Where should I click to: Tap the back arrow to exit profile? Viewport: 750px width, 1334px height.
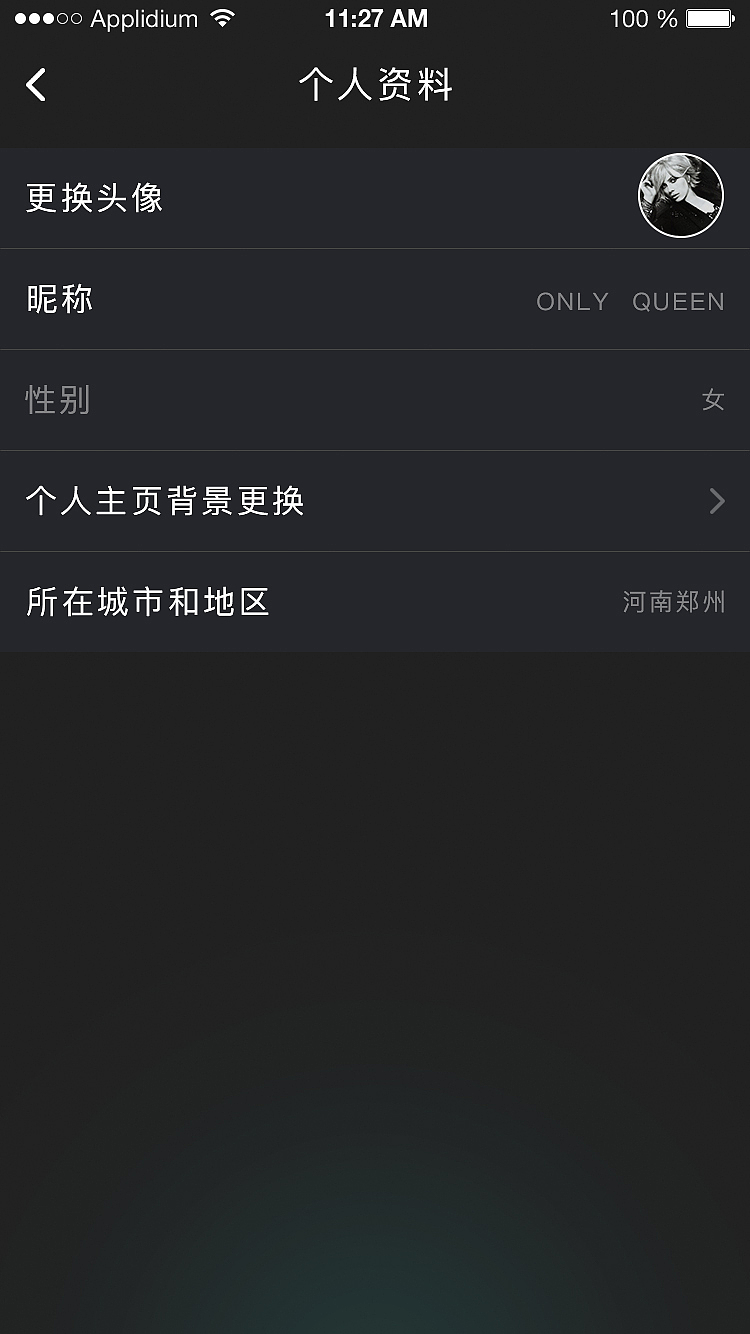point(36,85)
